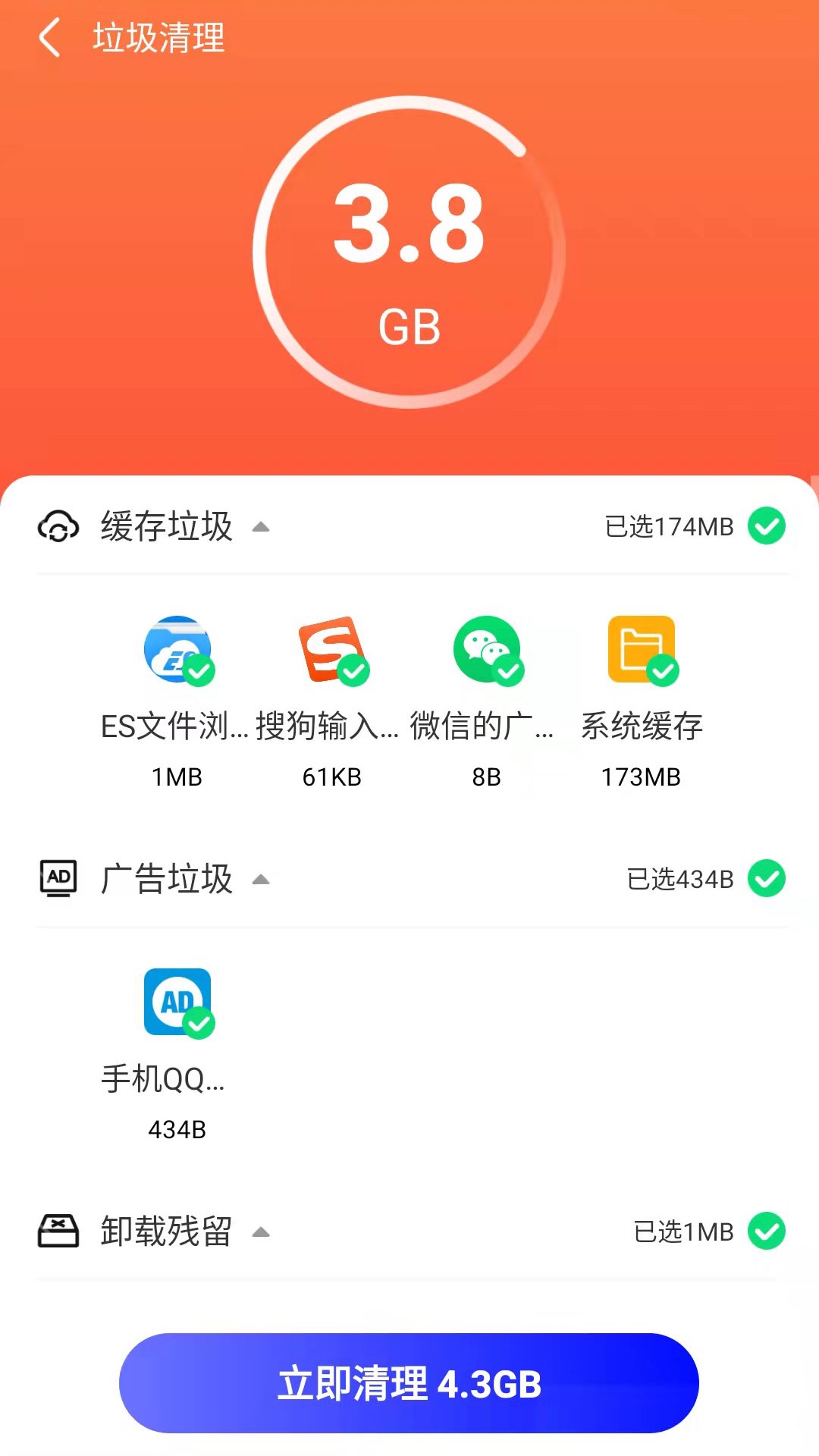Collapse the 广告垃圾 section

(261, 881)
